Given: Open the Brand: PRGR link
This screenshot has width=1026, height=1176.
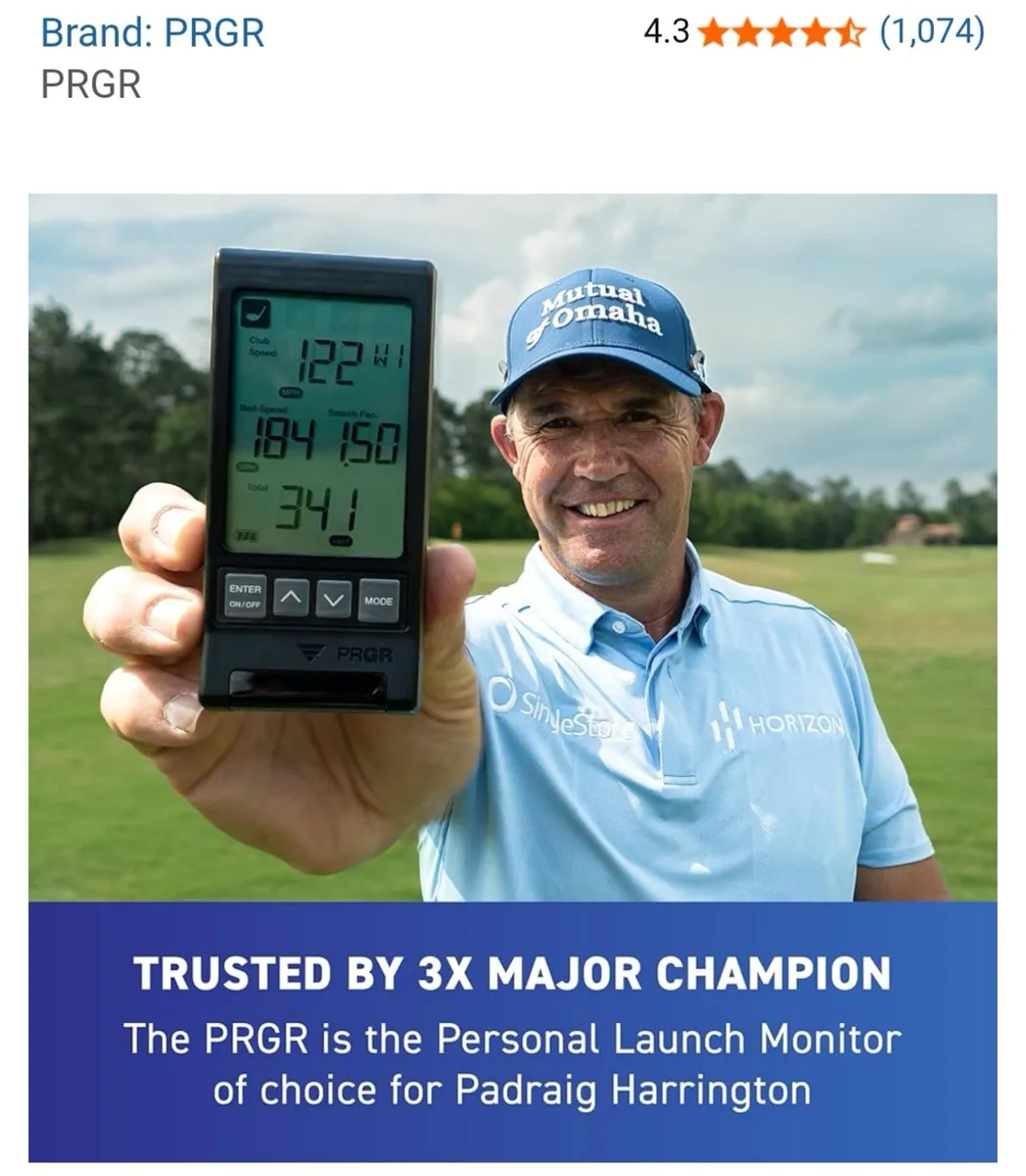Looking at the screenshot, I should (x=152, y=33).
